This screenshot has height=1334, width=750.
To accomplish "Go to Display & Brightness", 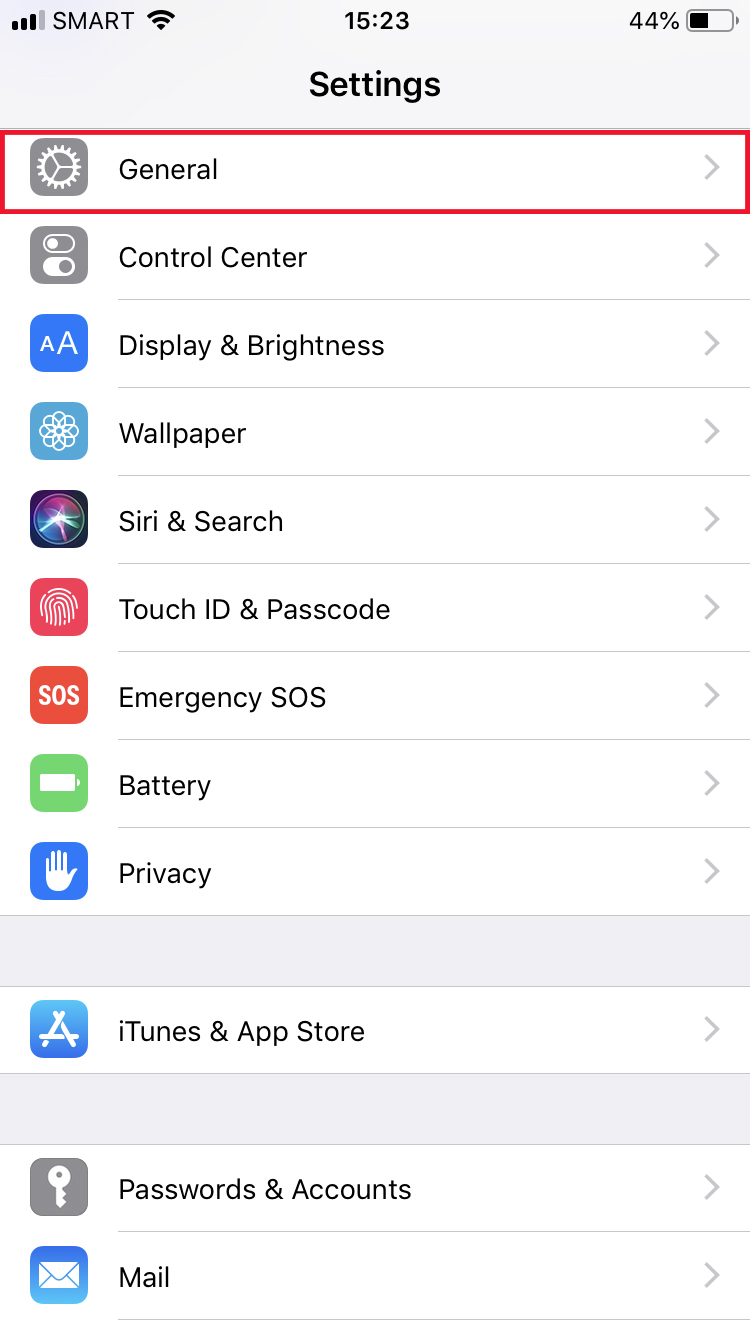I will click(x=375, y=345).
